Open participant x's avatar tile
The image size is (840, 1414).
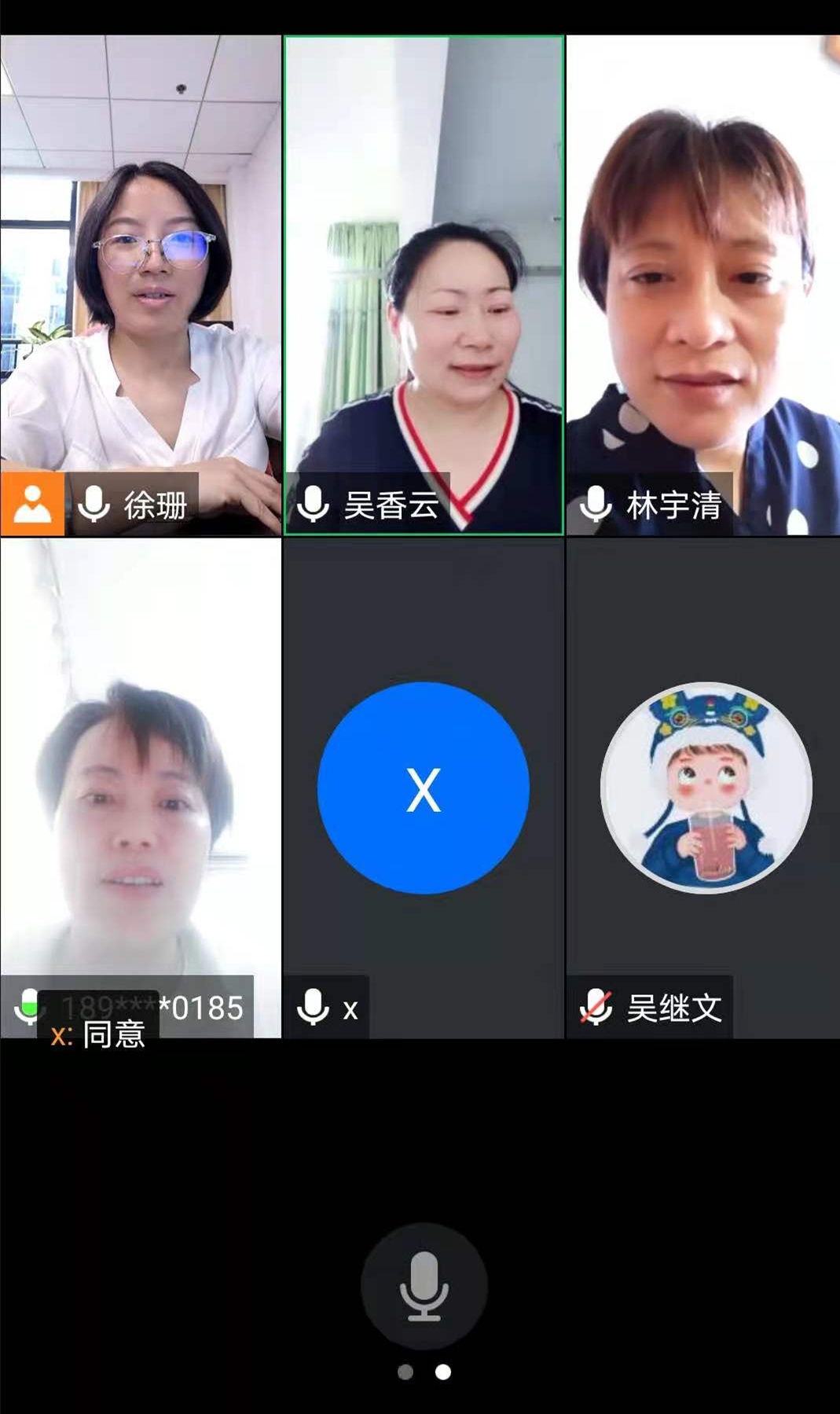point(424,788)
